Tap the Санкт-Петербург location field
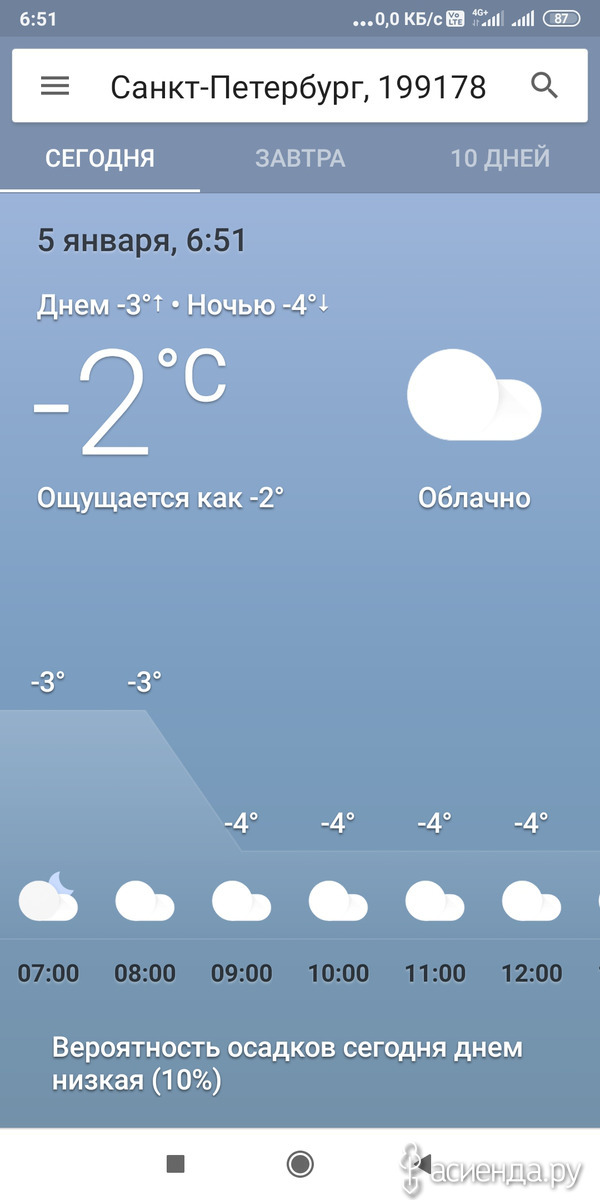Screen dimensions: 600x1200 [298, 87]
